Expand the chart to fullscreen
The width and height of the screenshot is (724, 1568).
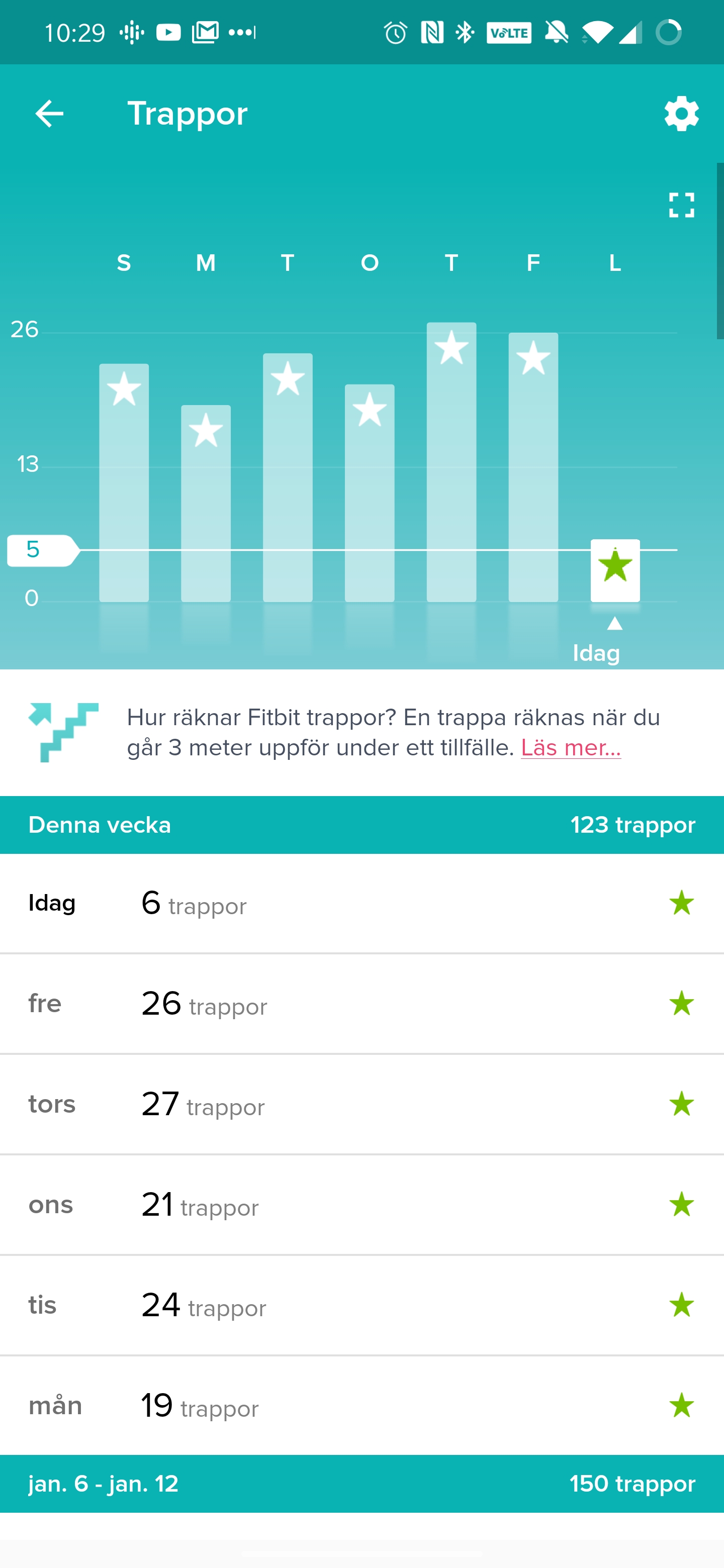[x=681, y=205]
